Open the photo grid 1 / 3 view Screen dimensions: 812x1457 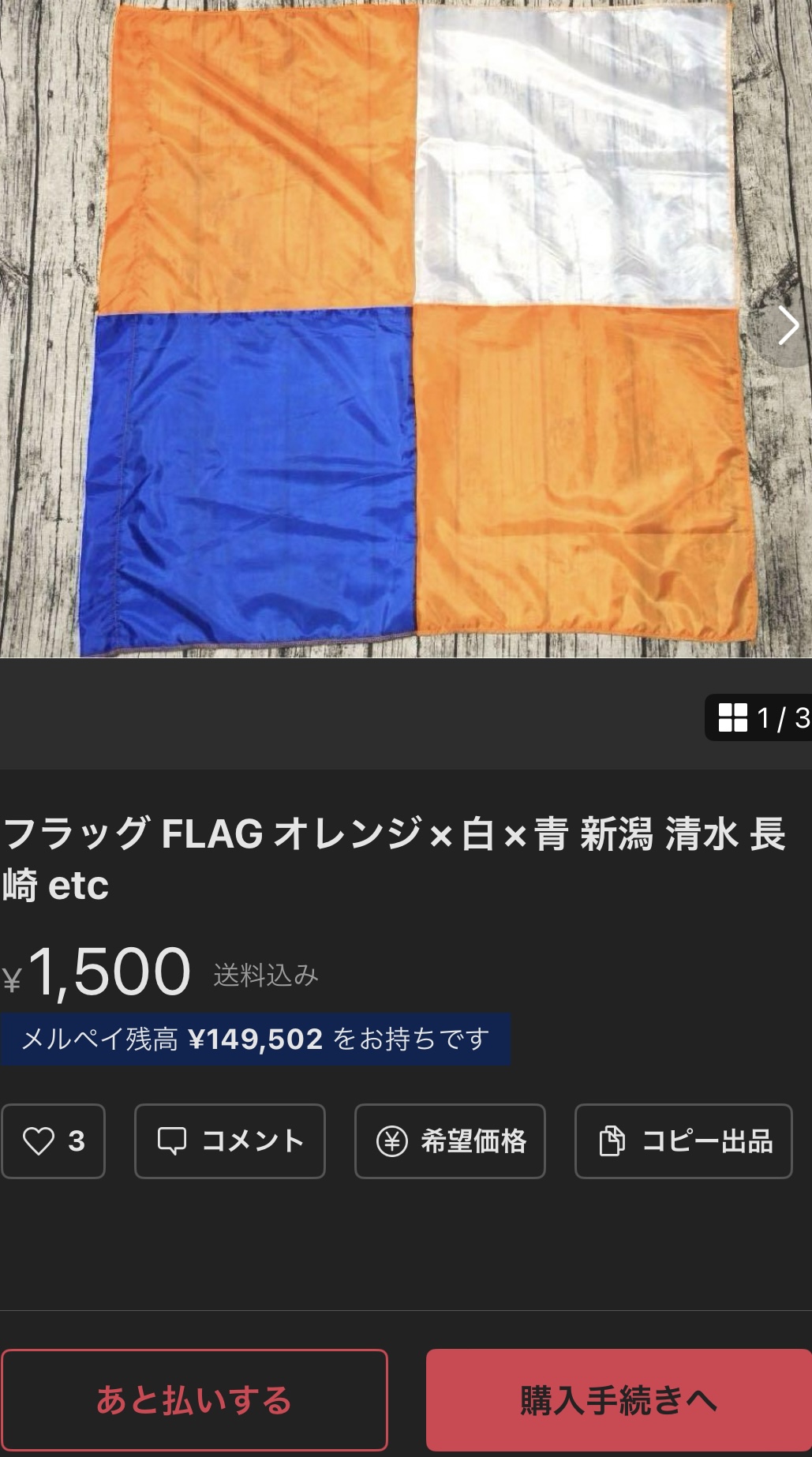tap(761, 717)
